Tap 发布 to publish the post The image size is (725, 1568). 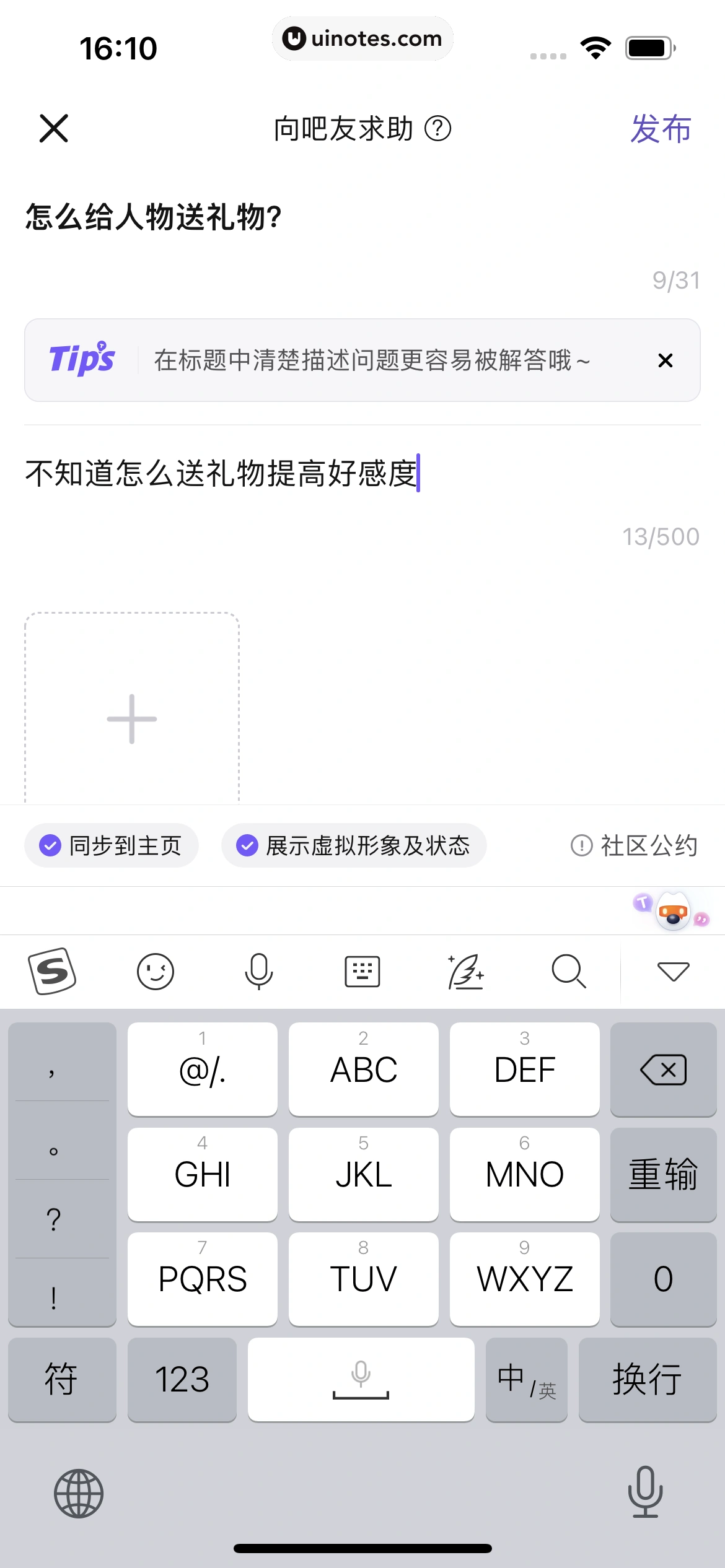pyautogui.click(x=660, y=129)
